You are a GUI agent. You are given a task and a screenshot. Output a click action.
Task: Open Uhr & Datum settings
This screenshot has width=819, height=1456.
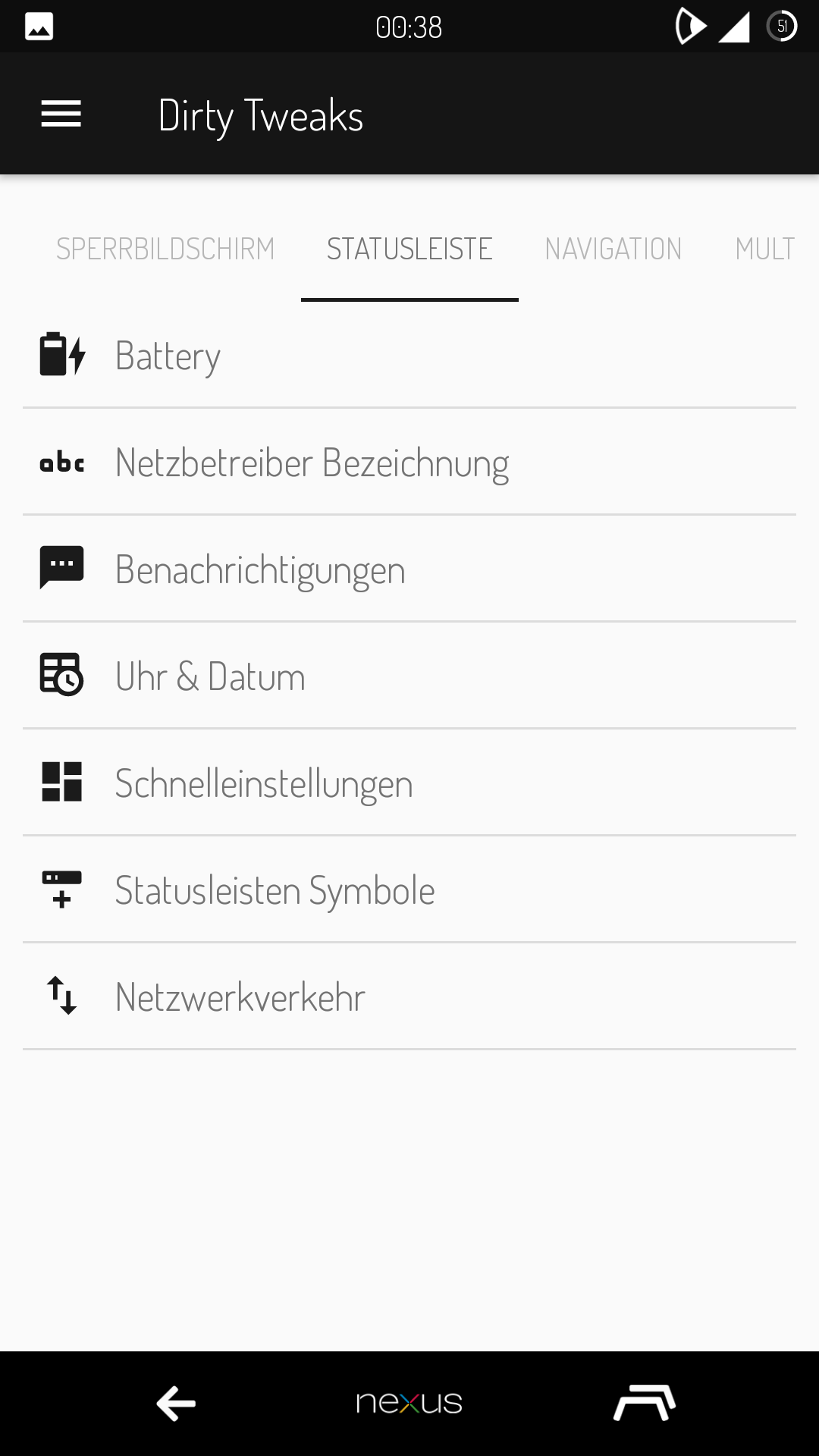[x=409, y=676]
